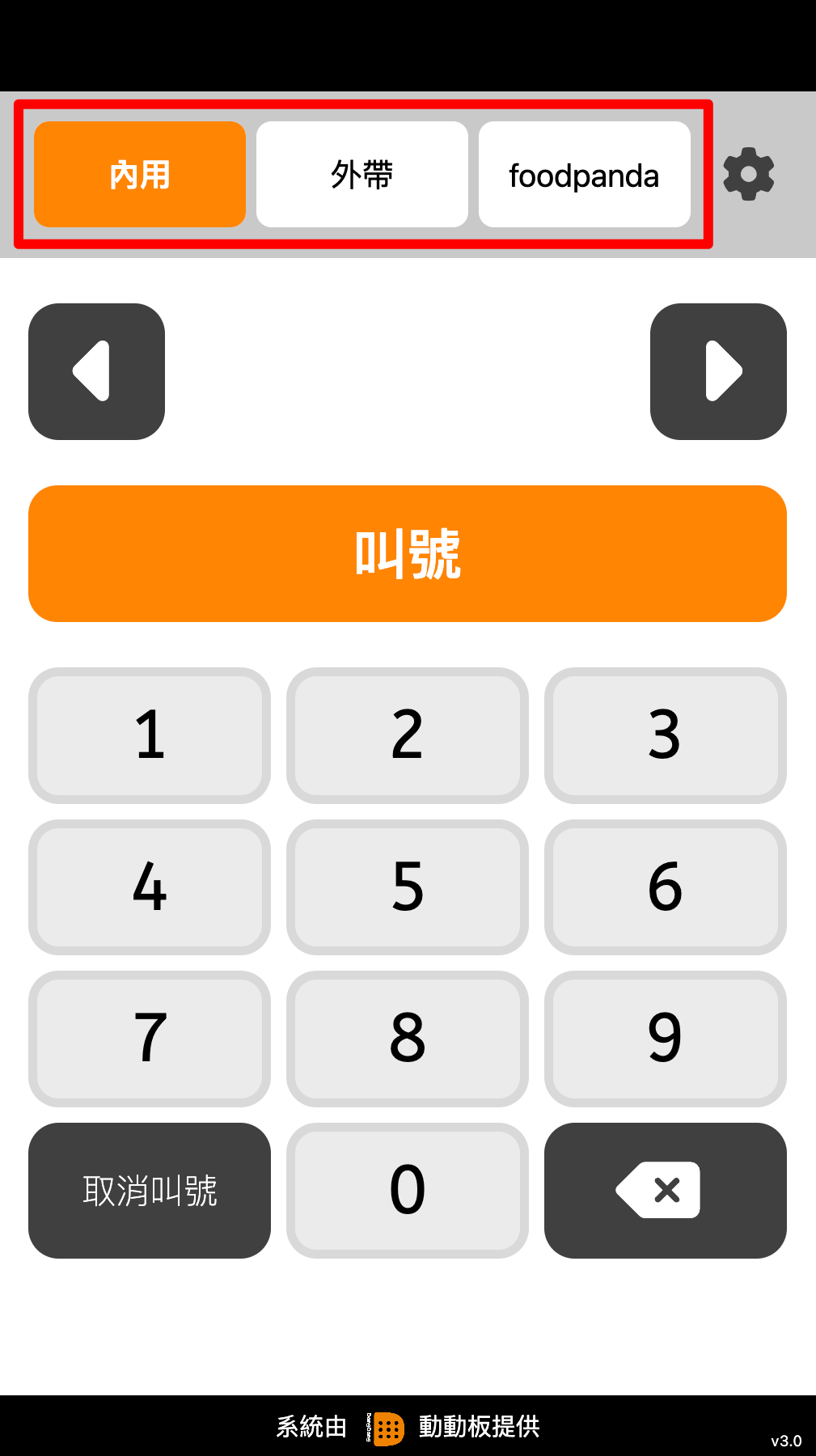Viewport: 816px width, 1456px height.
Task: Enter digit 5 on the keypad
Action: click(408, 887)
